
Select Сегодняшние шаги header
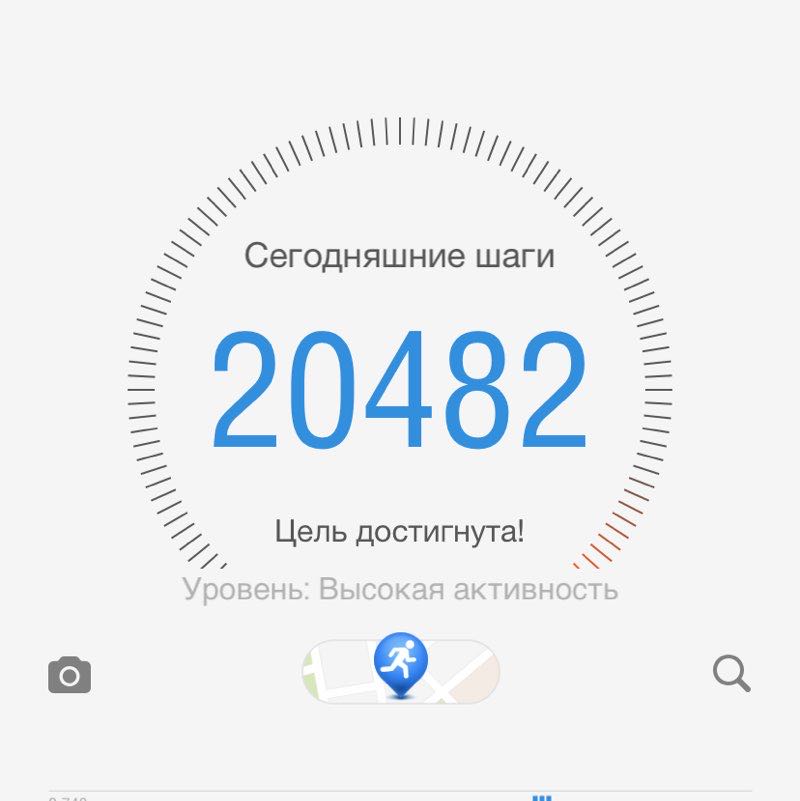(x=399, y=255)
